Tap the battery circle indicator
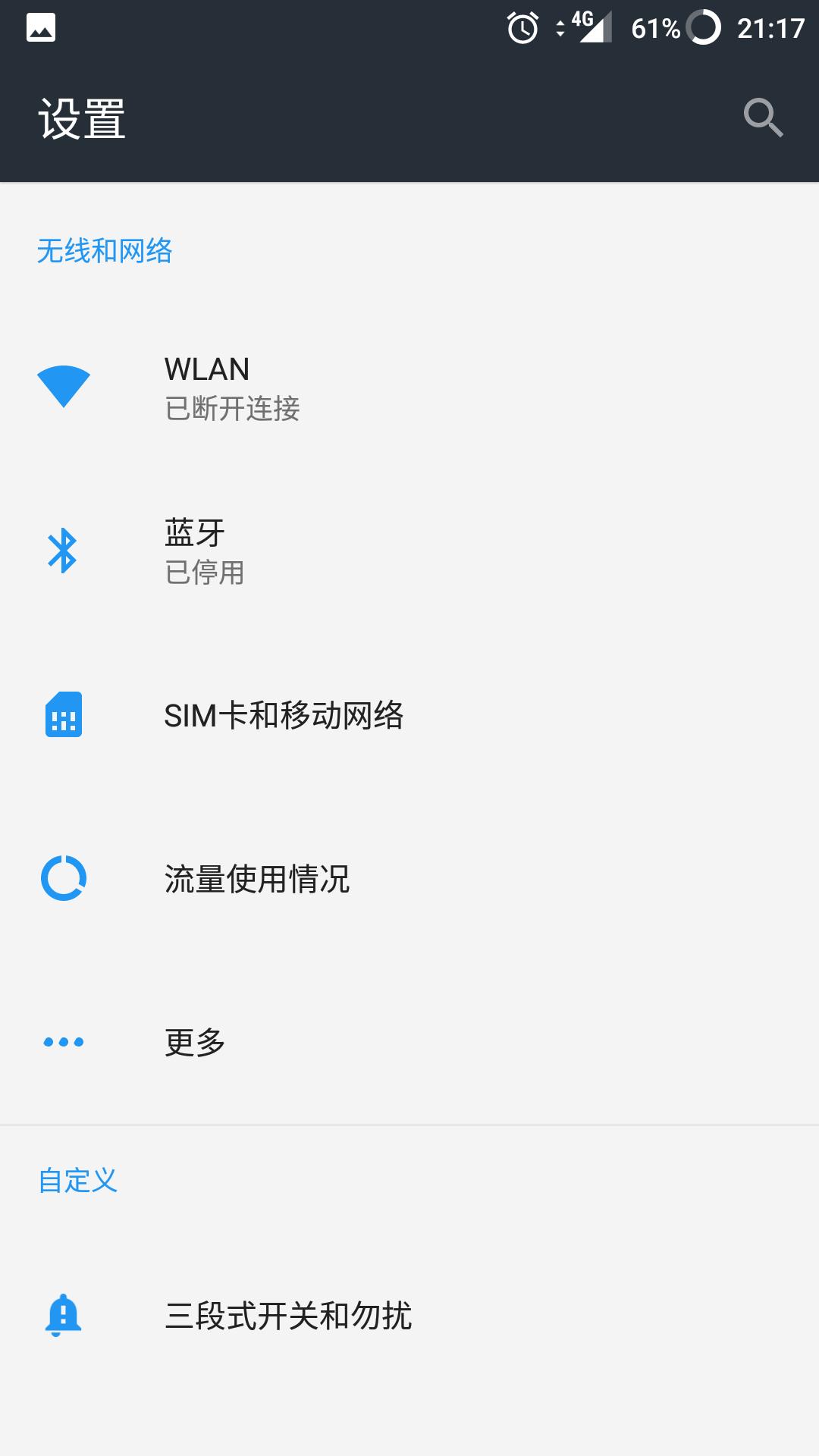The width and height of the screenshot is (819, 1456). coord(701,27)
